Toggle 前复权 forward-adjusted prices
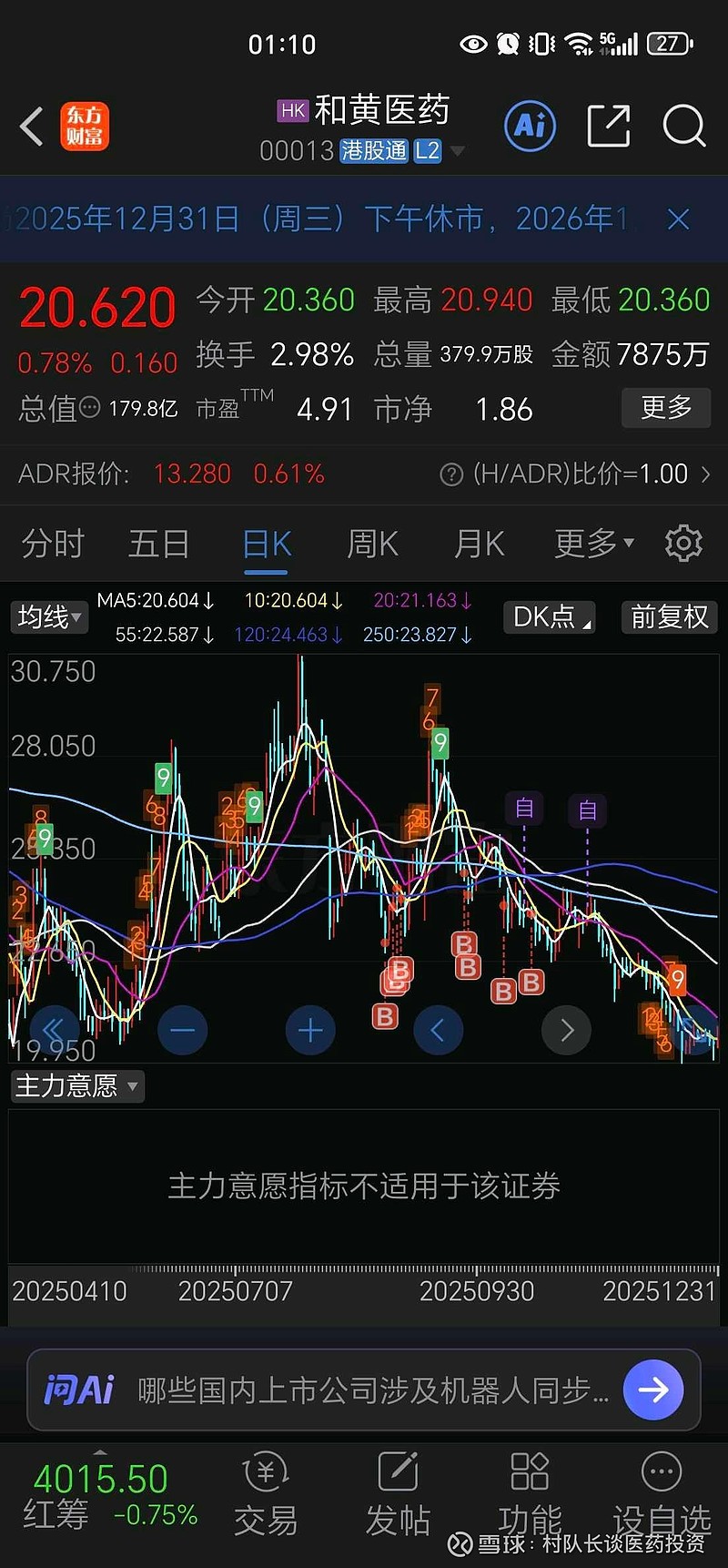728x1568 pixels. click(669, 617)
